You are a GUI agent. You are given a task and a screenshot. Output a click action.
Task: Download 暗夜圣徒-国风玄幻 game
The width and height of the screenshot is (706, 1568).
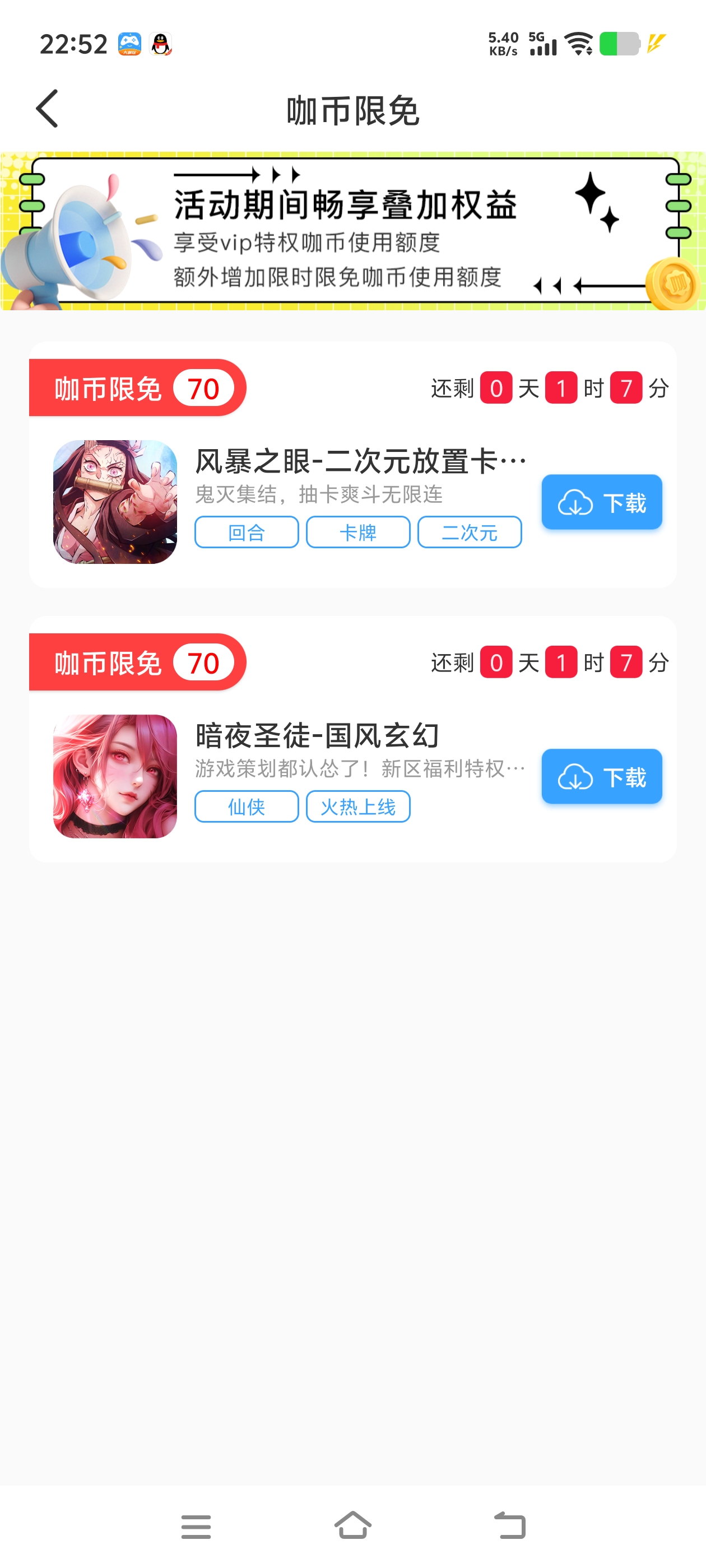click(601, 777)
